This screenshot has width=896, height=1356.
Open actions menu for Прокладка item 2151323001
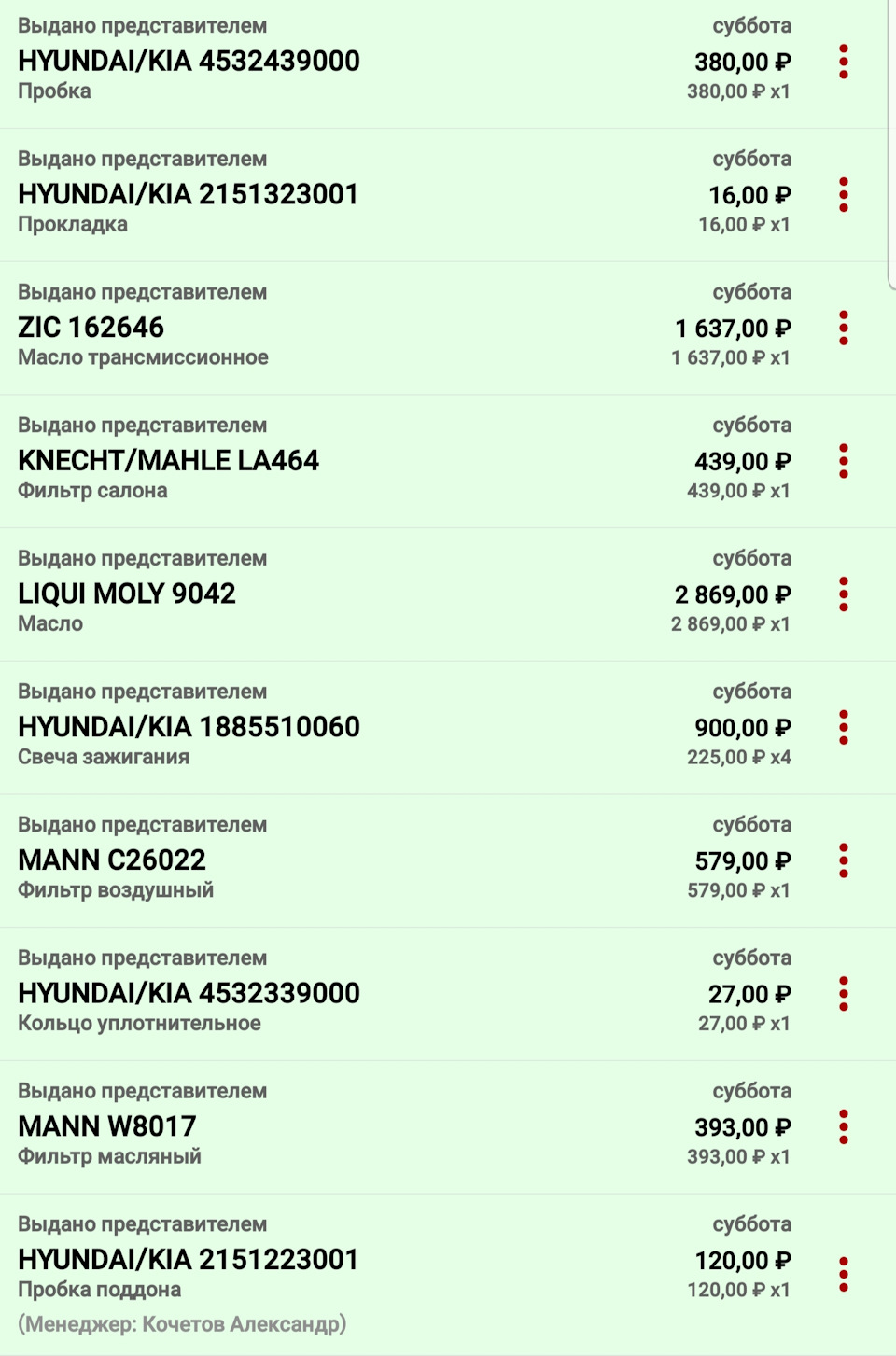click(x=843, y=195)
